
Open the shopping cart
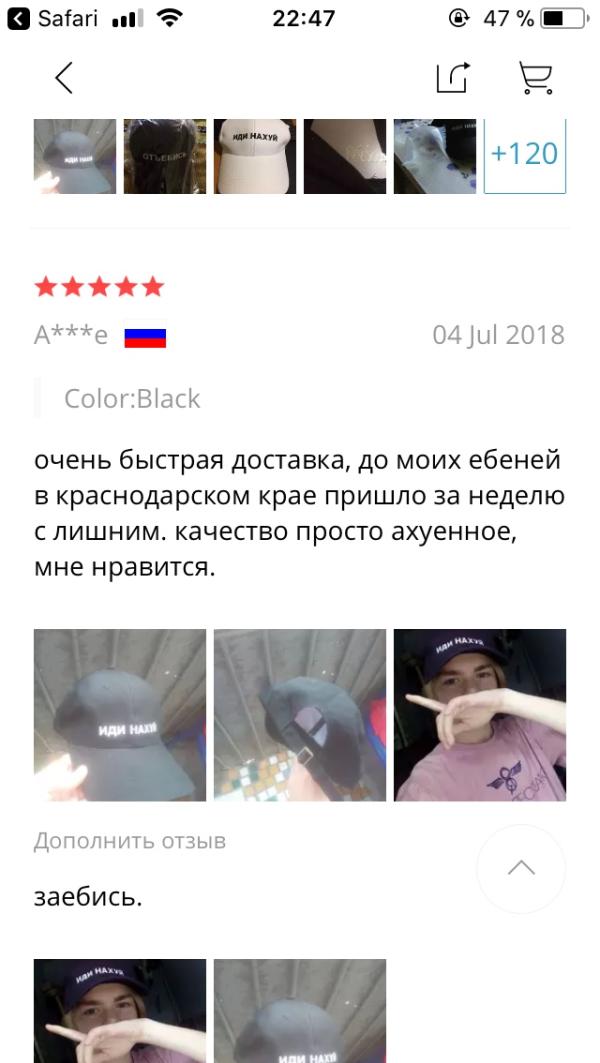(x=536, y=78)
